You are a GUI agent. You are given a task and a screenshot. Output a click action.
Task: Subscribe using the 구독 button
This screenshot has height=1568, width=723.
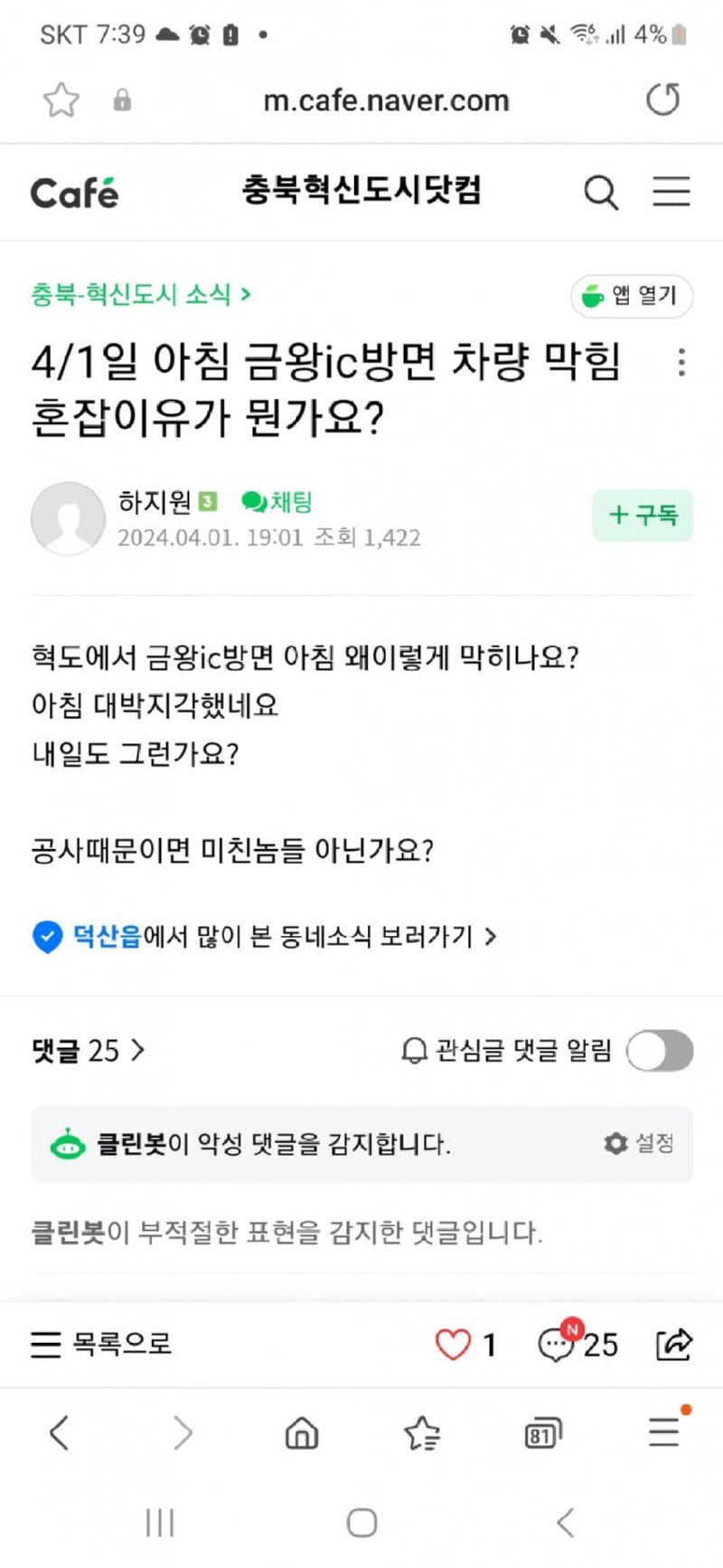(x=643, y=515)
